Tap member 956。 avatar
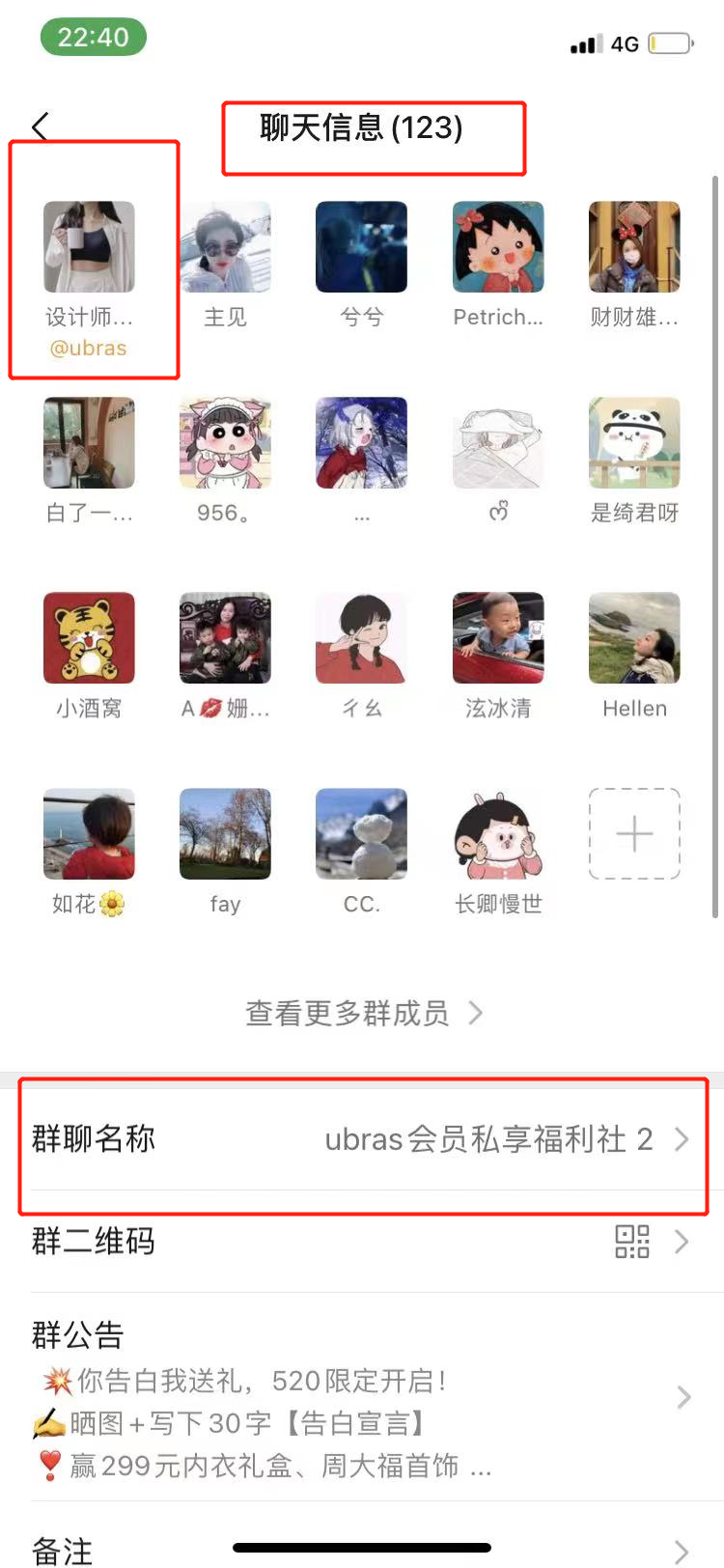Viewport: 724px width, 1568px height. (x=225, y=443)
